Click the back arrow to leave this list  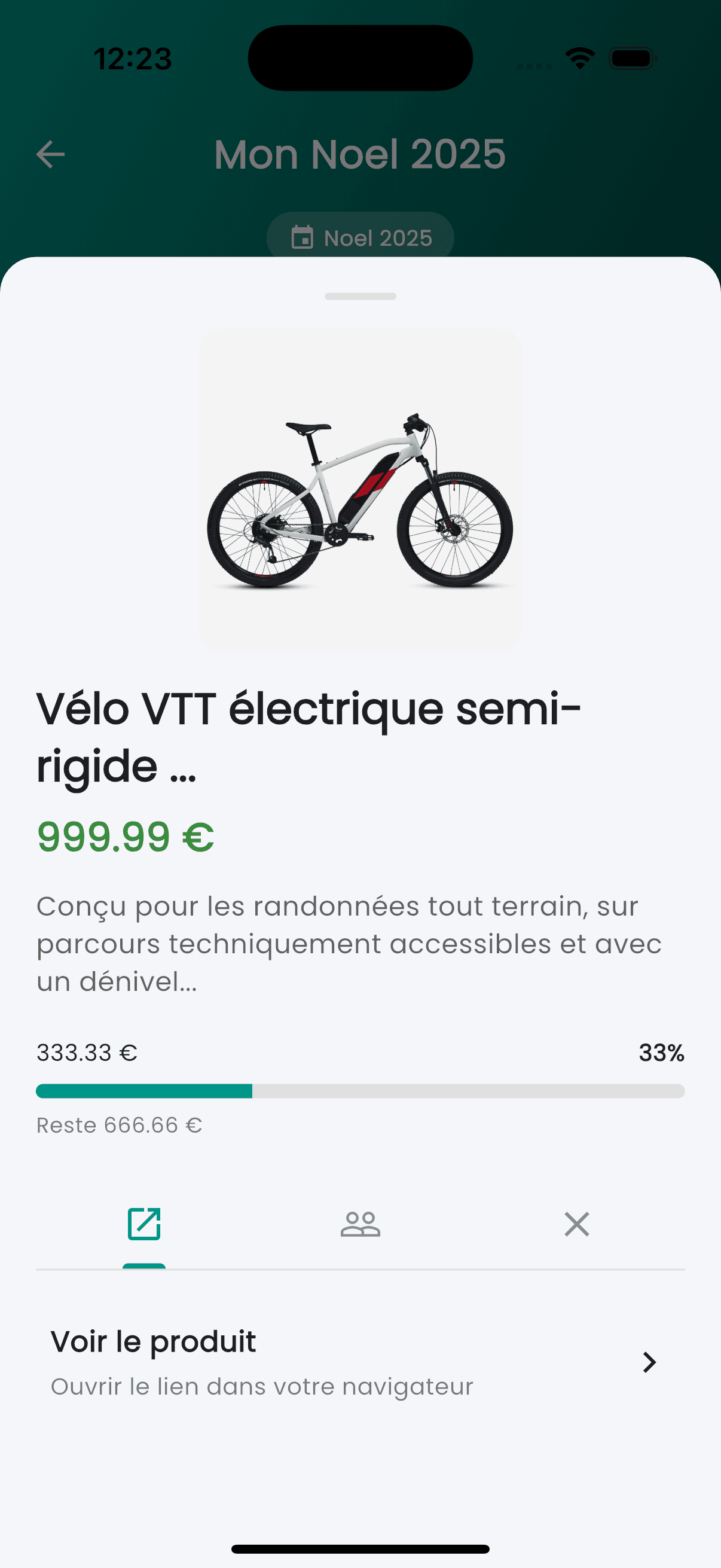pyautogui.click(x=49, y=155)
